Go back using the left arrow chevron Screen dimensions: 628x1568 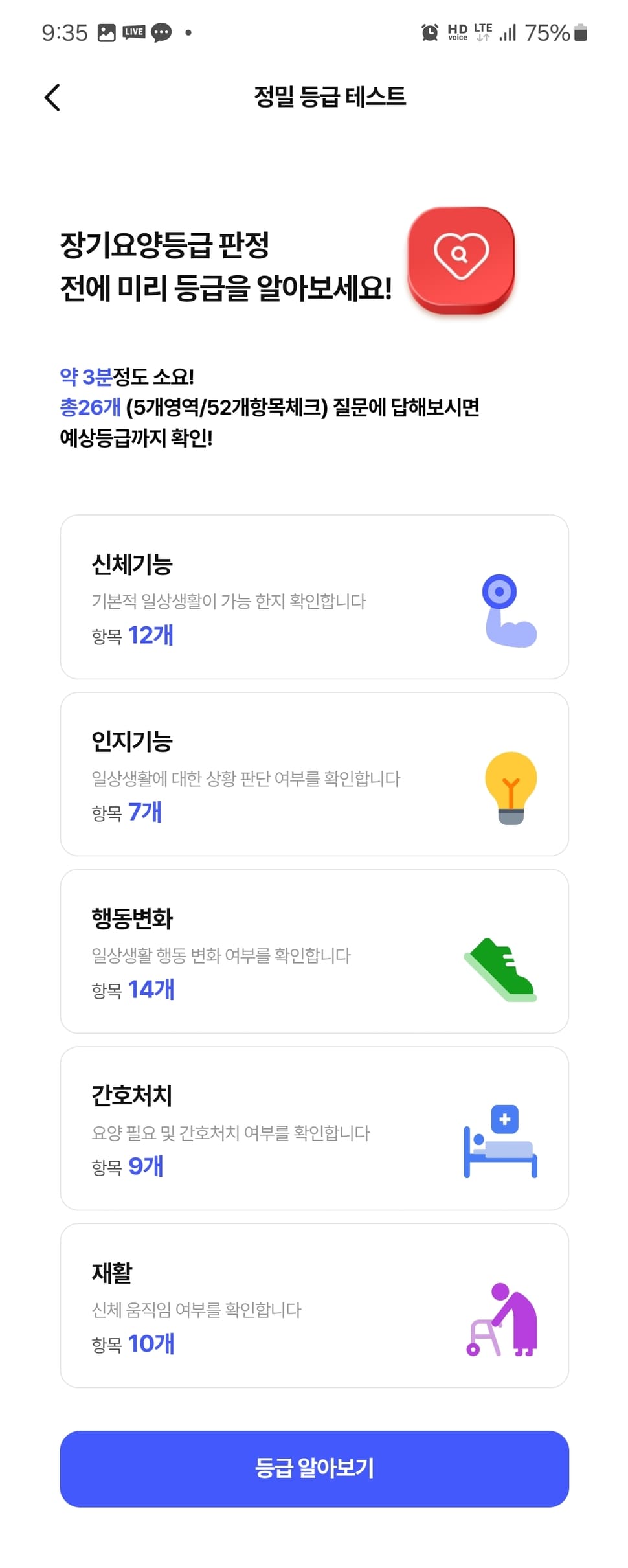pos(52,98)
